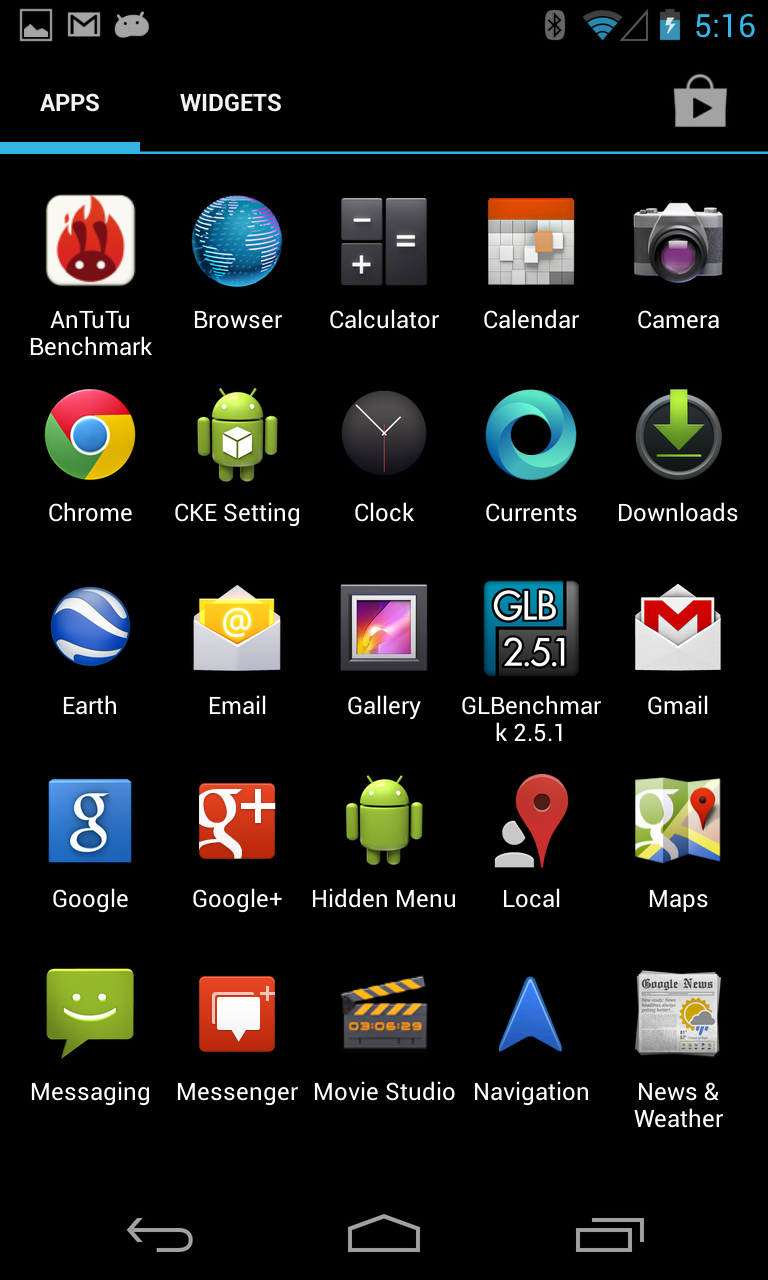Switch to the Widgets tab
The image size is (768, 1280).
231,103
